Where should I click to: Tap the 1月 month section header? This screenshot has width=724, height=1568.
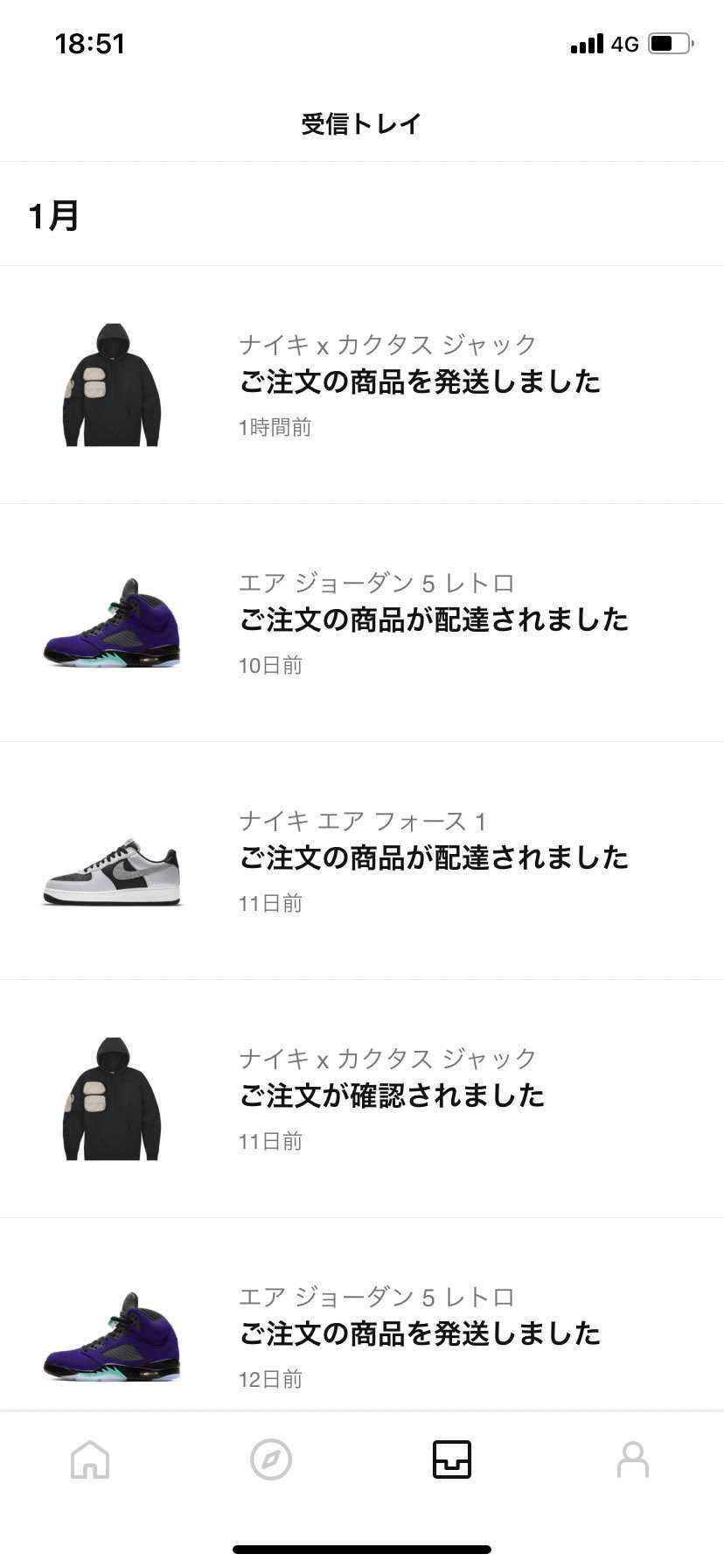point(52,213)
